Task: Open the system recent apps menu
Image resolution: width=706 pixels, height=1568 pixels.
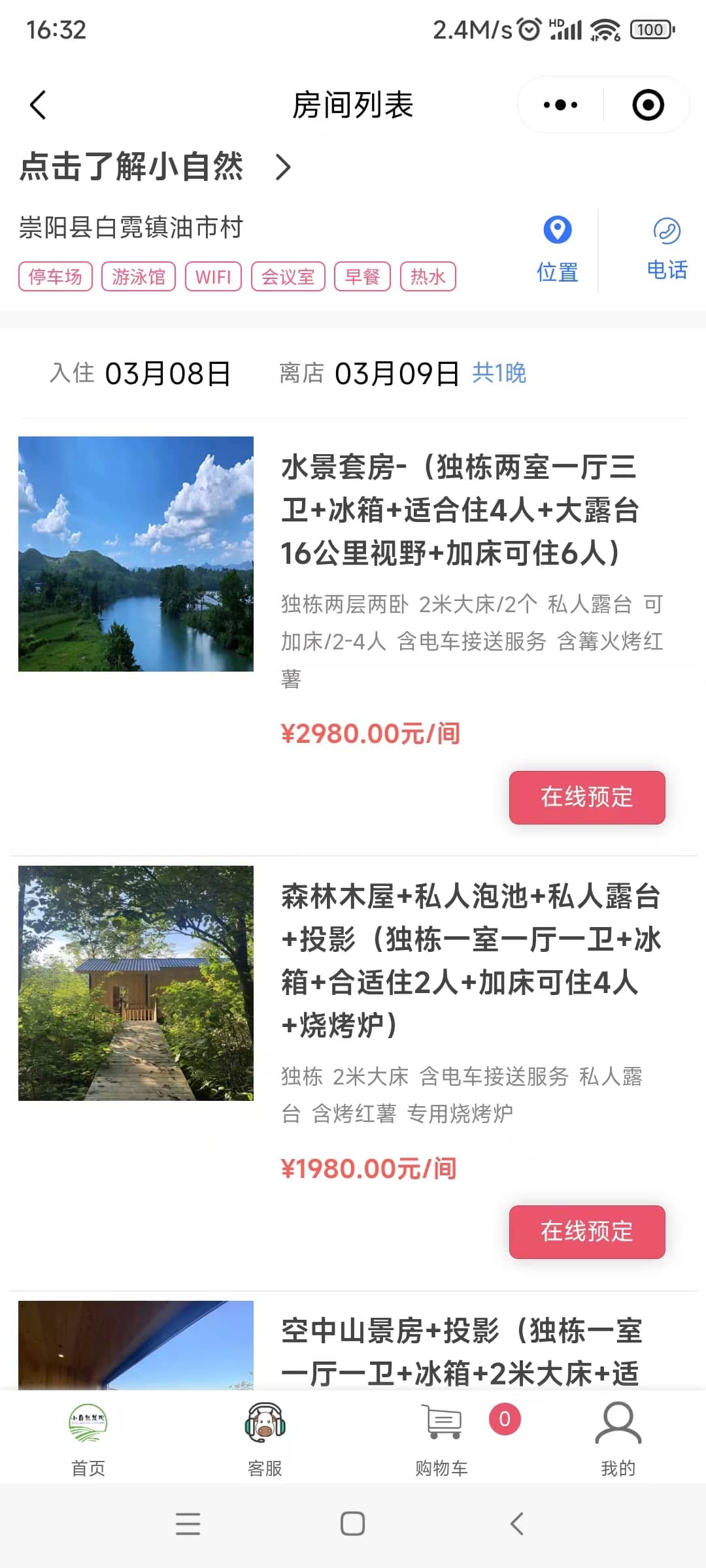Action: pos(188,1524)
